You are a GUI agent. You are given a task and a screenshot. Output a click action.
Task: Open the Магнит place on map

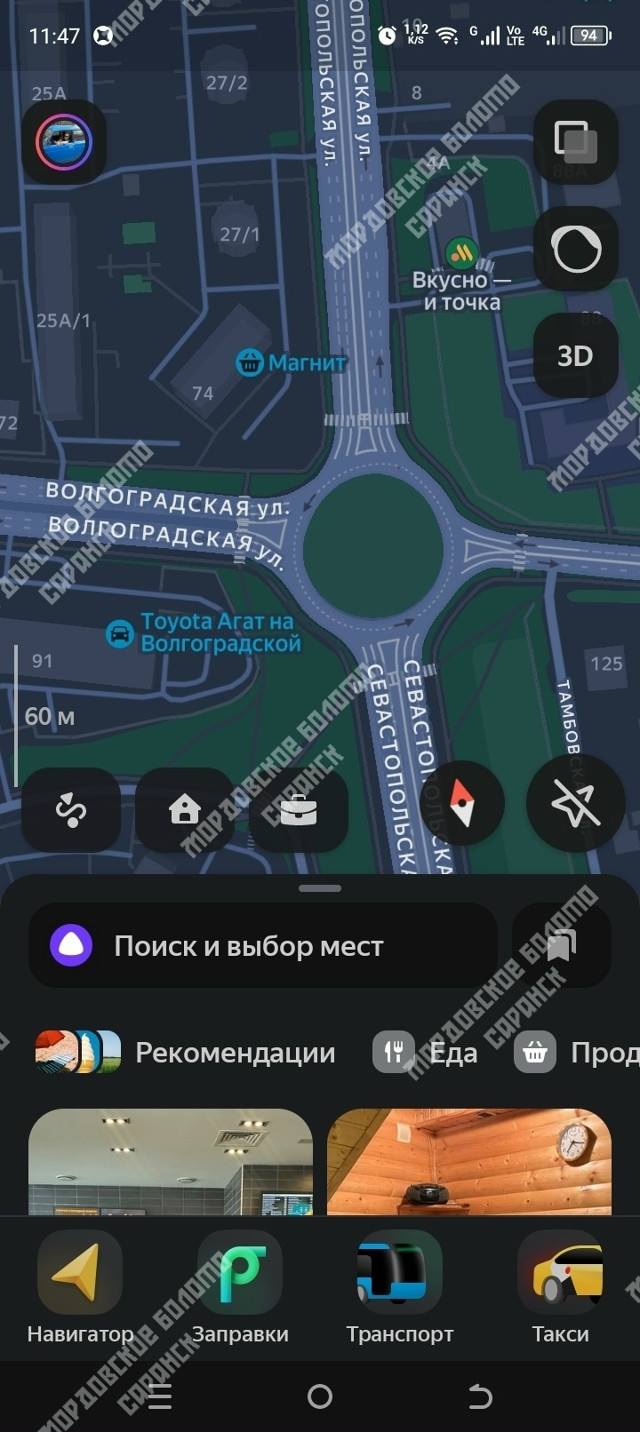coord(292,362)
